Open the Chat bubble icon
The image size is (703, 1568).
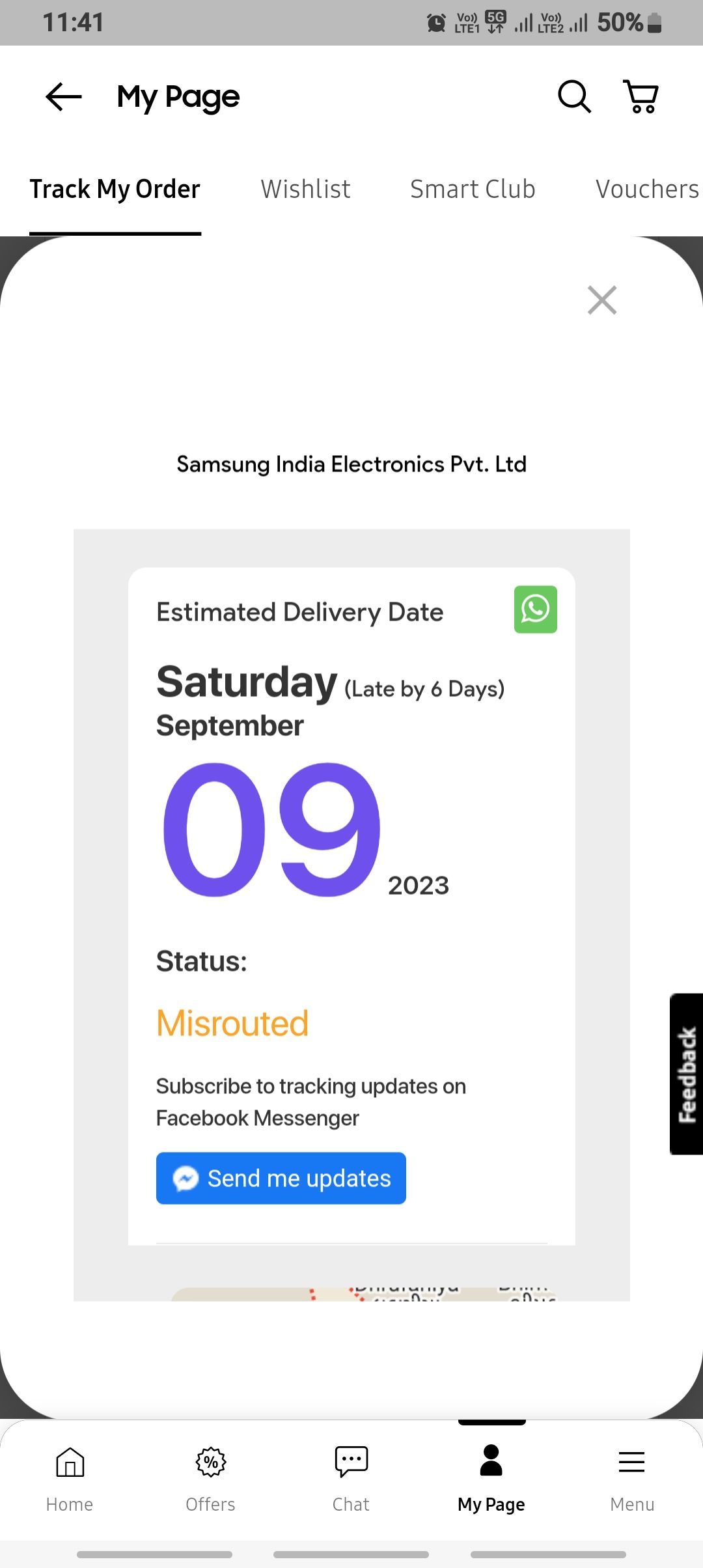[x=351, y=1478]
